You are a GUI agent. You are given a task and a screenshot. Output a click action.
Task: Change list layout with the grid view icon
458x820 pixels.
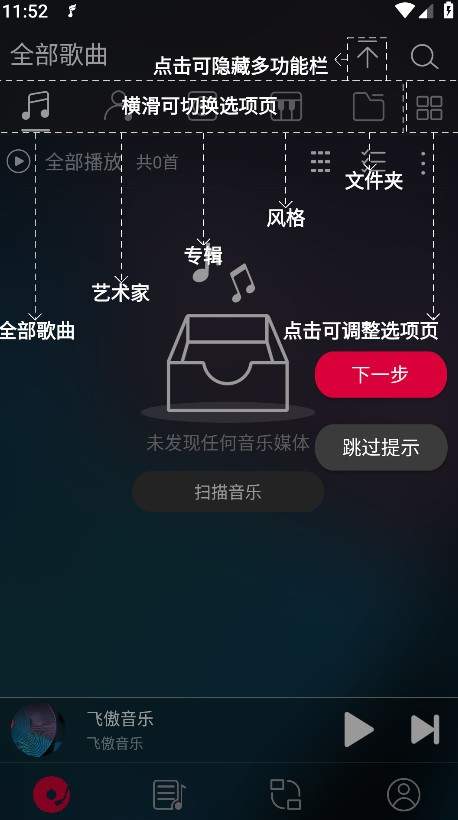tap(320, 162)
